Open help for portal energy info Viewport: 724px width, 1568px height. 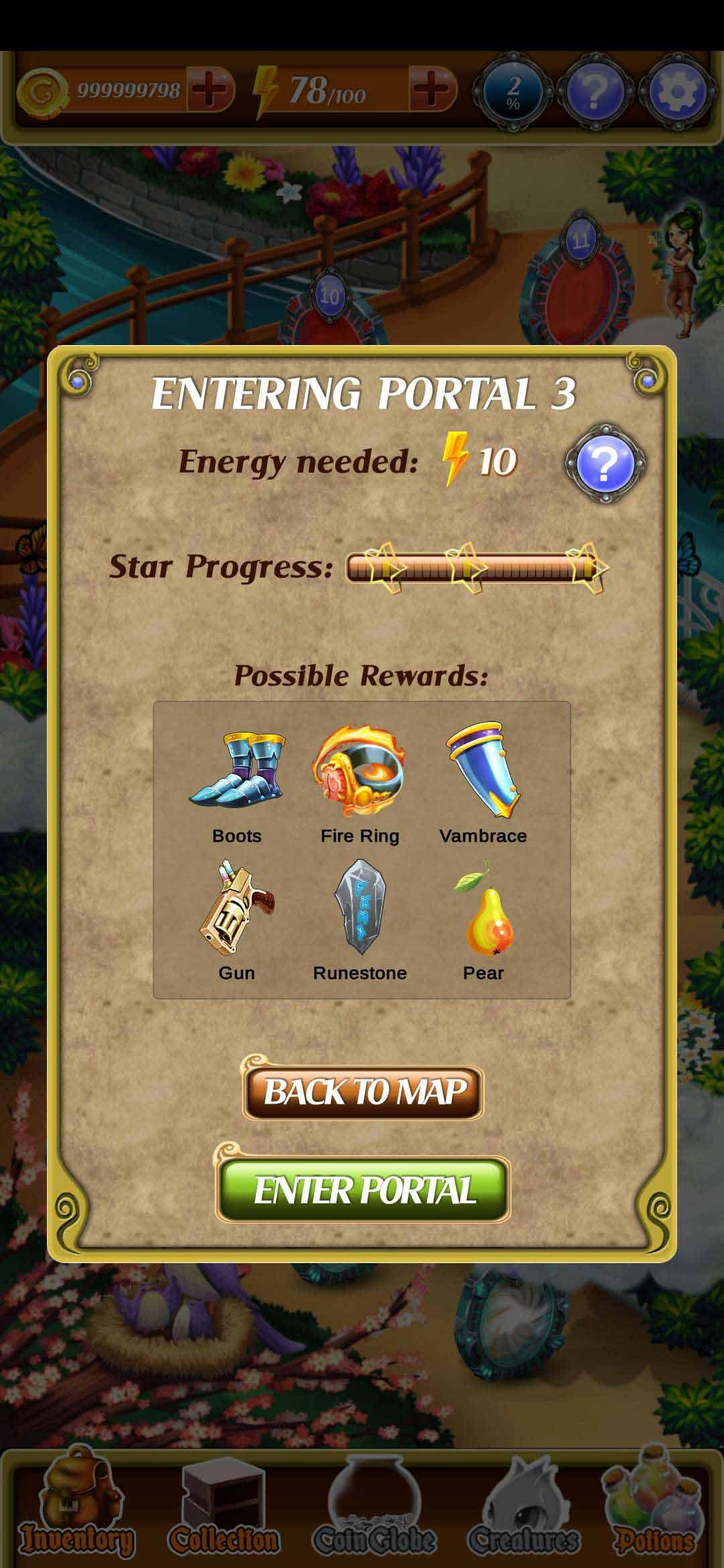pyautogui.click(x=605, y=463)
